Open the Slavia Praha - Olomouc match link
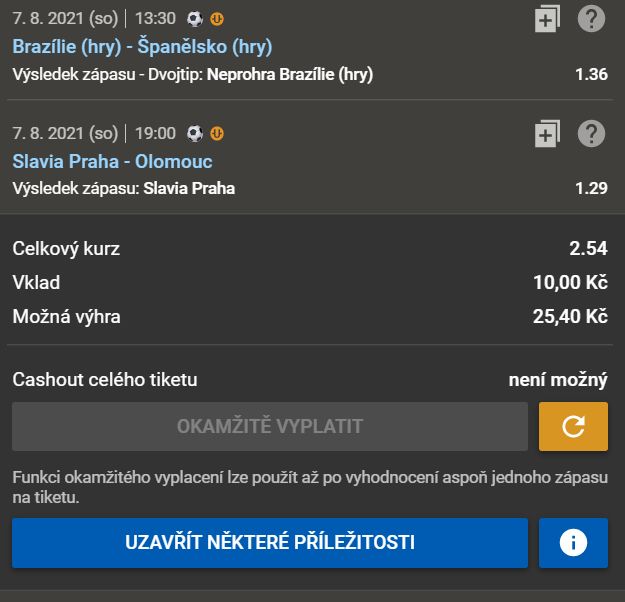 (112, 161)
